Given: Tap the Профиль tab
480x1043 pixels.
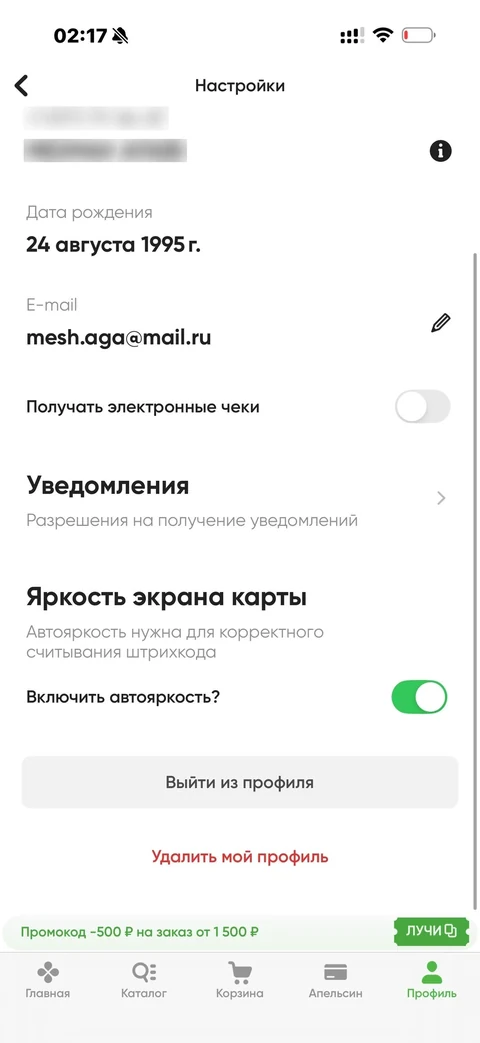Looking at the screenshot, I should (x=432, y=980).
